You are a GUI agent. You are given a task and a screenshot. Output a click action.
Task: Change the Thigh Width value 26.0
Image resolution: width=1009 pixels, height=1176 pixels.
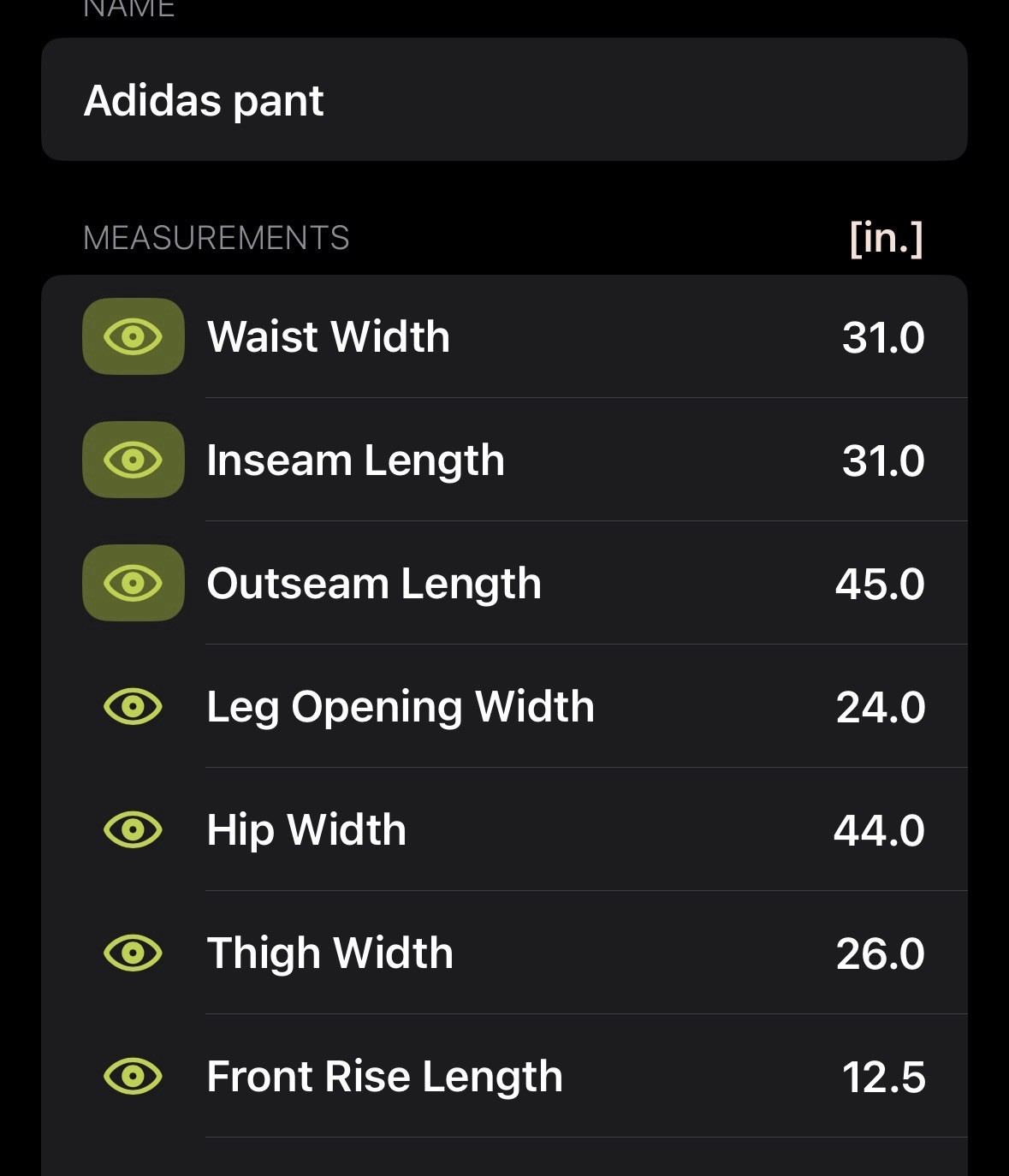(x=880, y=953)
